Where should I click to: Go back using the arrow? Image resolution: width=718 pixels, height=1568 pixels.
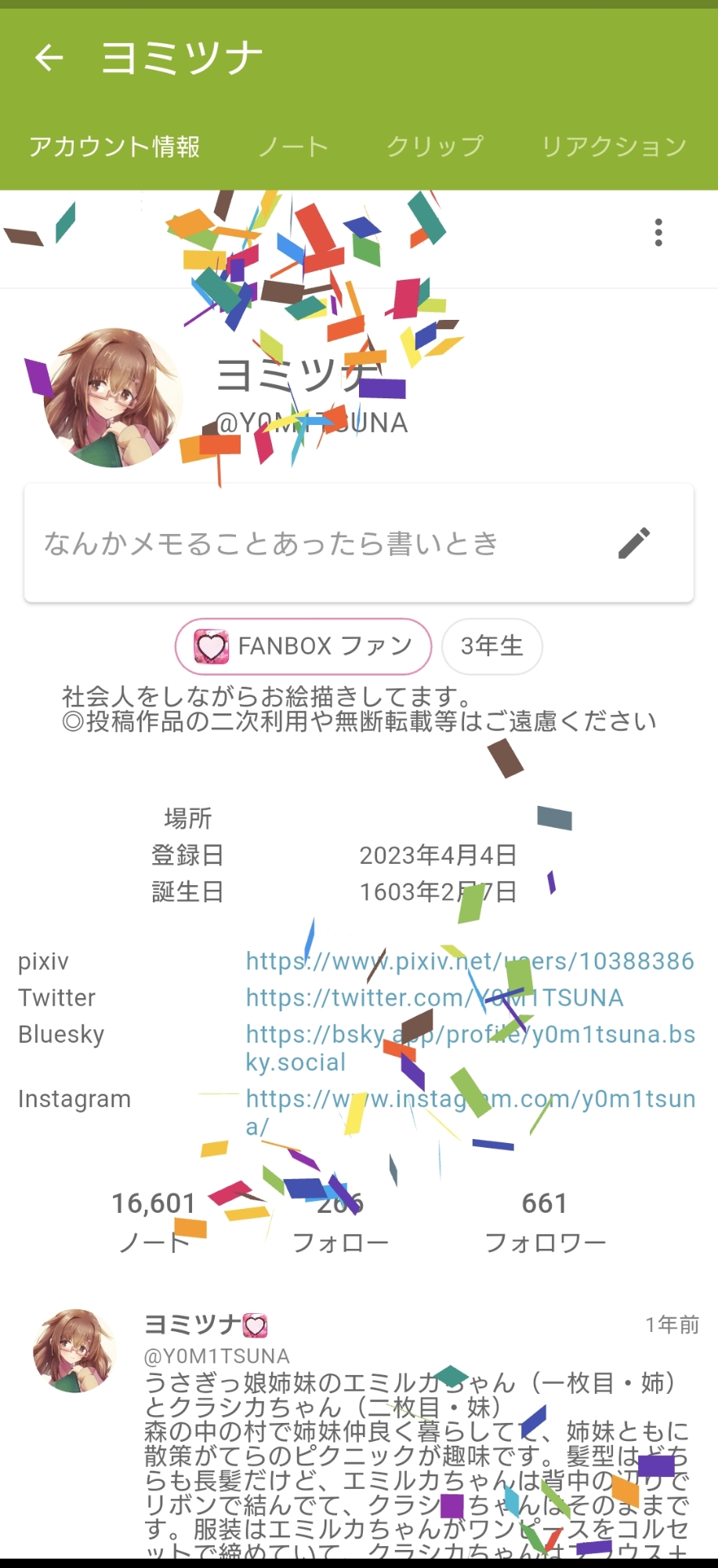(49, 57)
